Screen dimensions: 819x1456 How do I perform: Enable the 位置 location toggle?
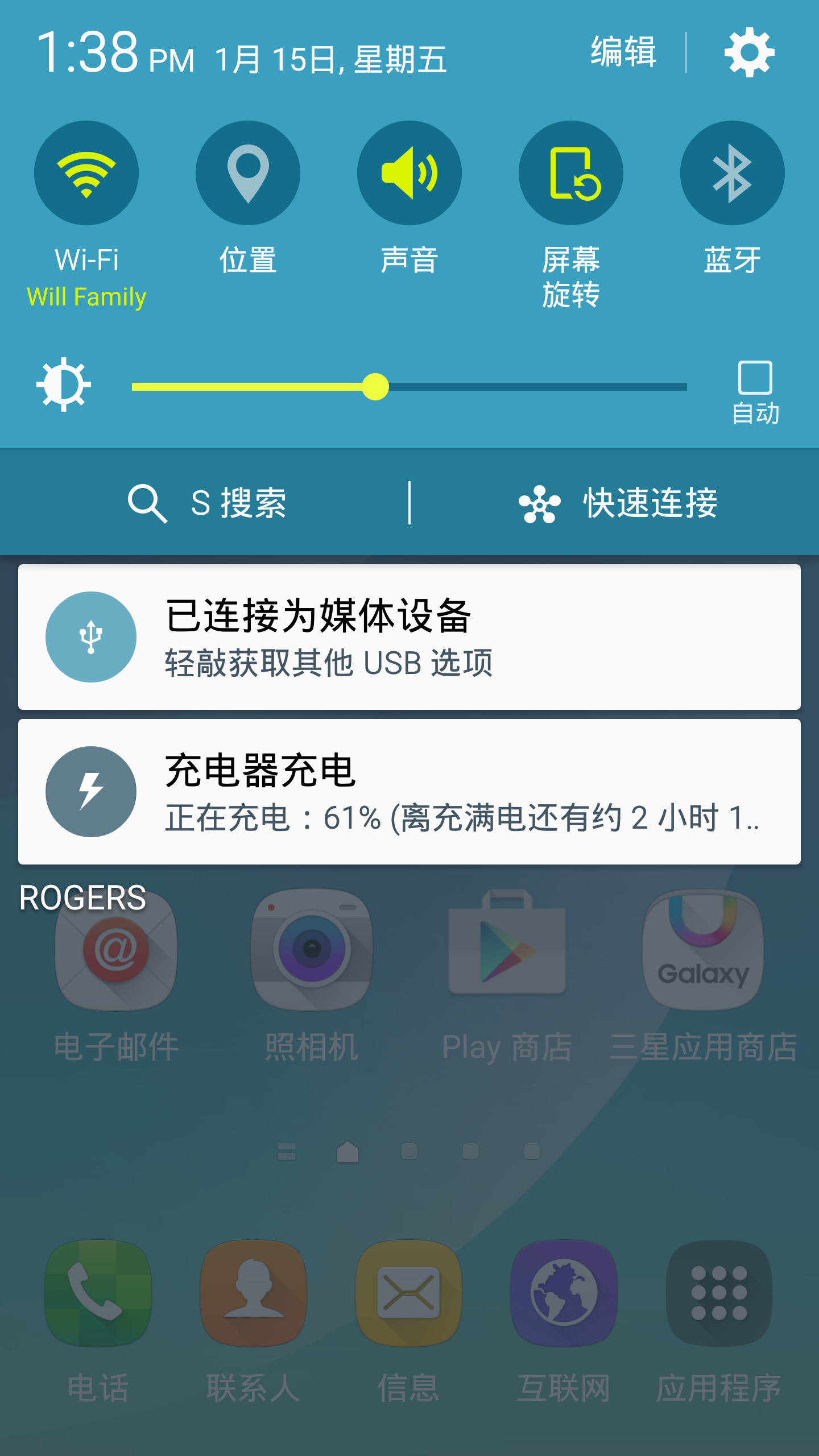[248, 173]
